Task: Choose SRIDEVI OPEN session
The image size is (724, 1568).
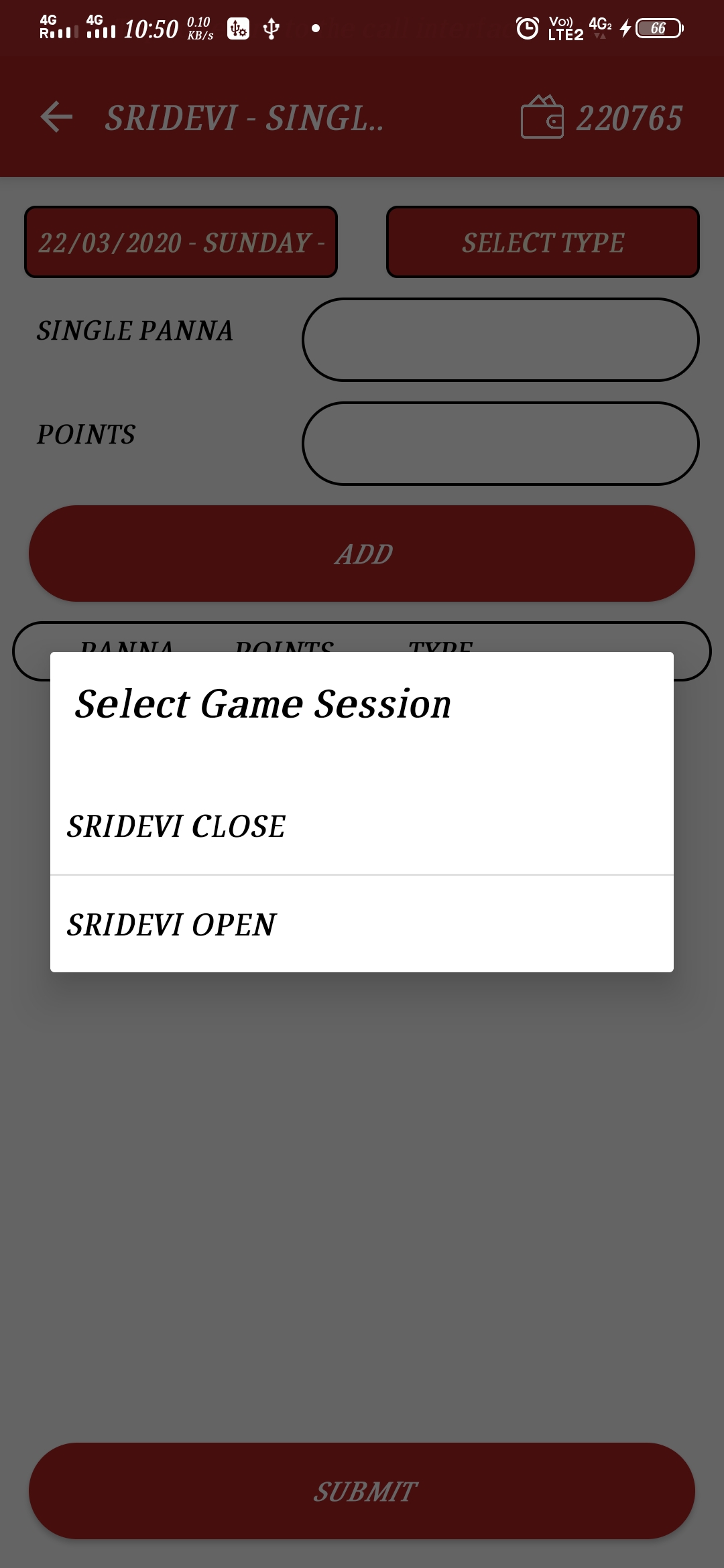Action: coord(362,924)
